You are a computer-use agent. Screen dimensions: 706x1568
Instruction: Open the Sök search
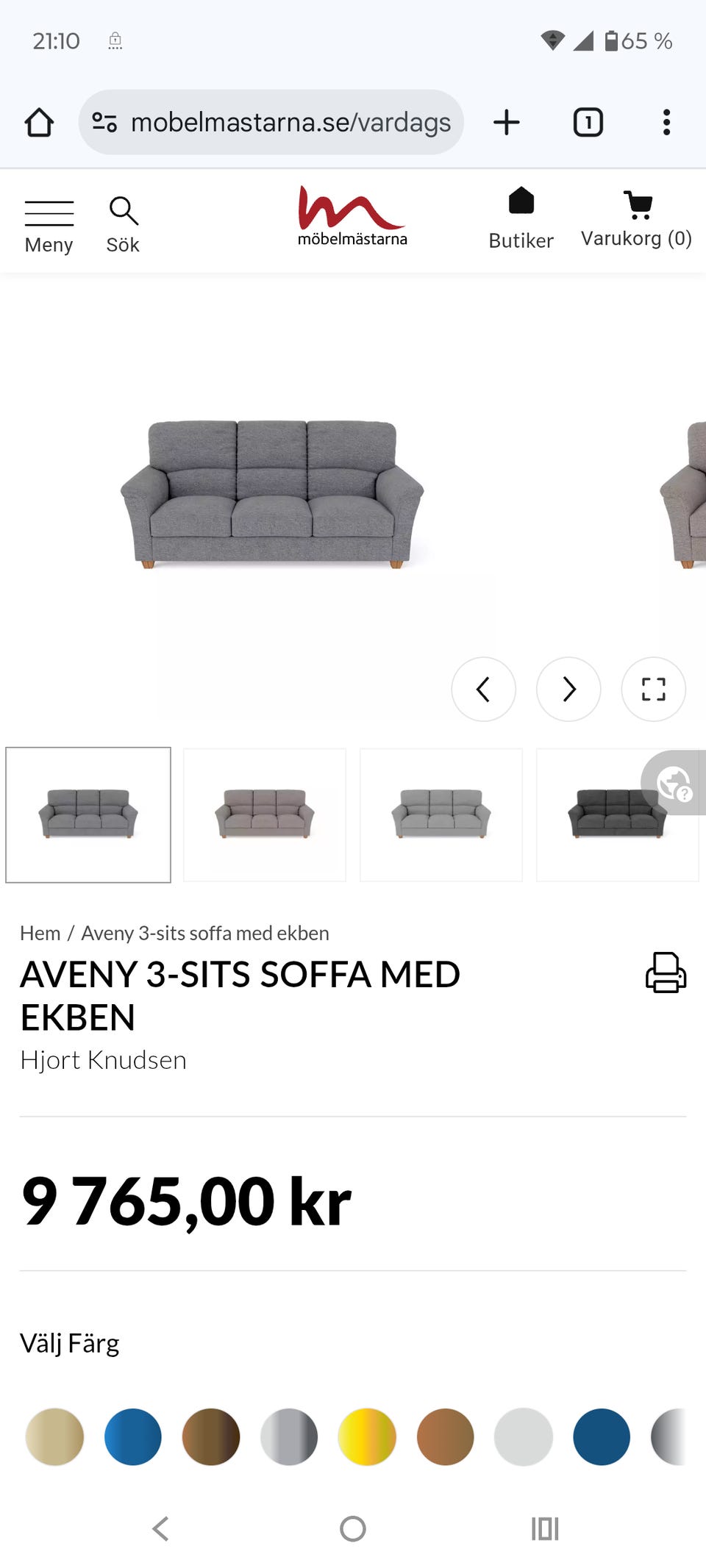tap(123, 224)
